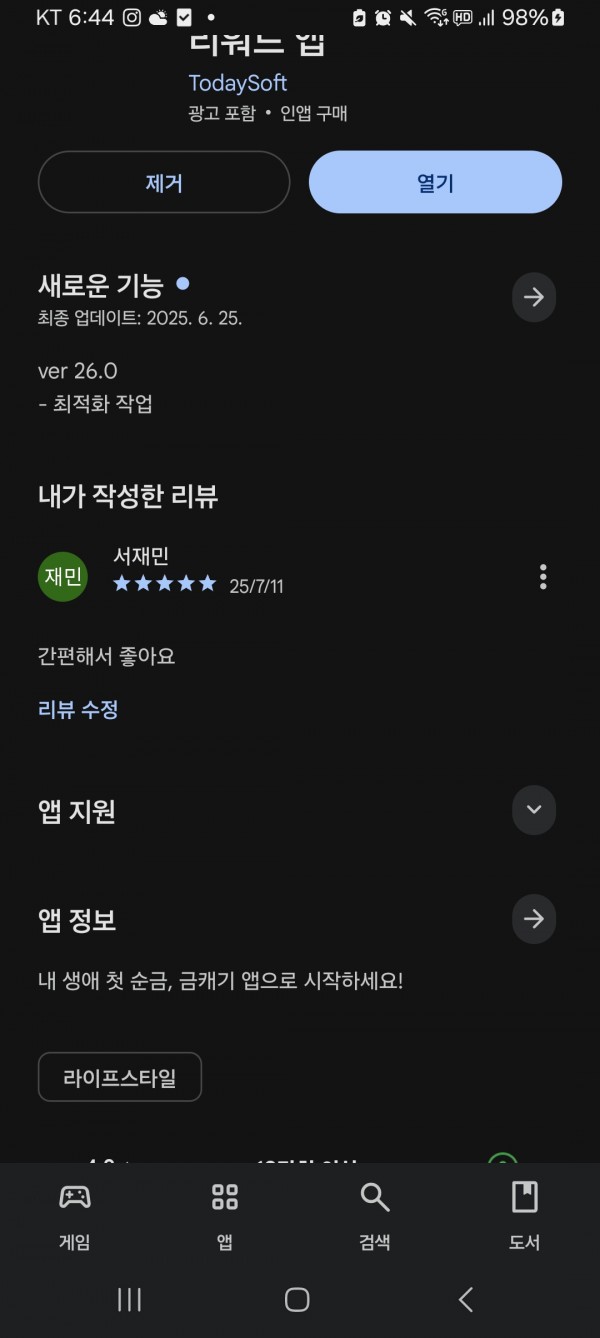Select the 라이프스타일 category chip
The height and width of the screenshot is (1338, 600).
click(x=120, y=1077)
